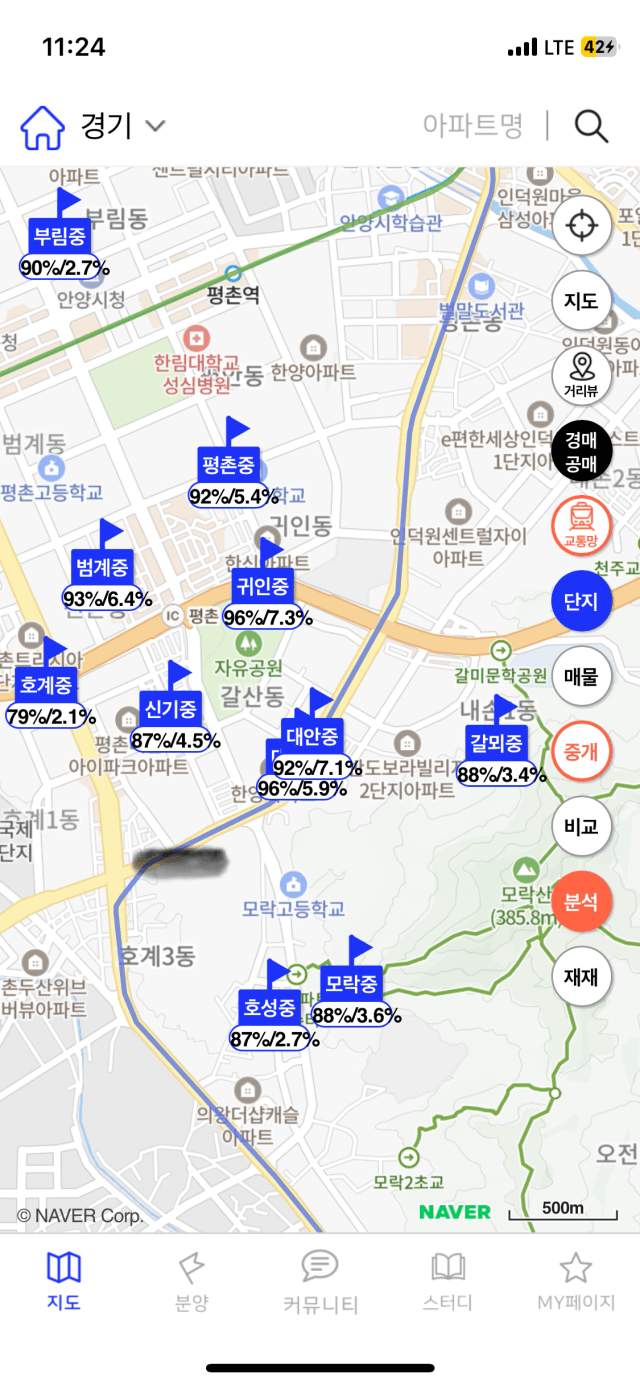Tap the 재재 button

pyautogui.click(x=581, y=976)
